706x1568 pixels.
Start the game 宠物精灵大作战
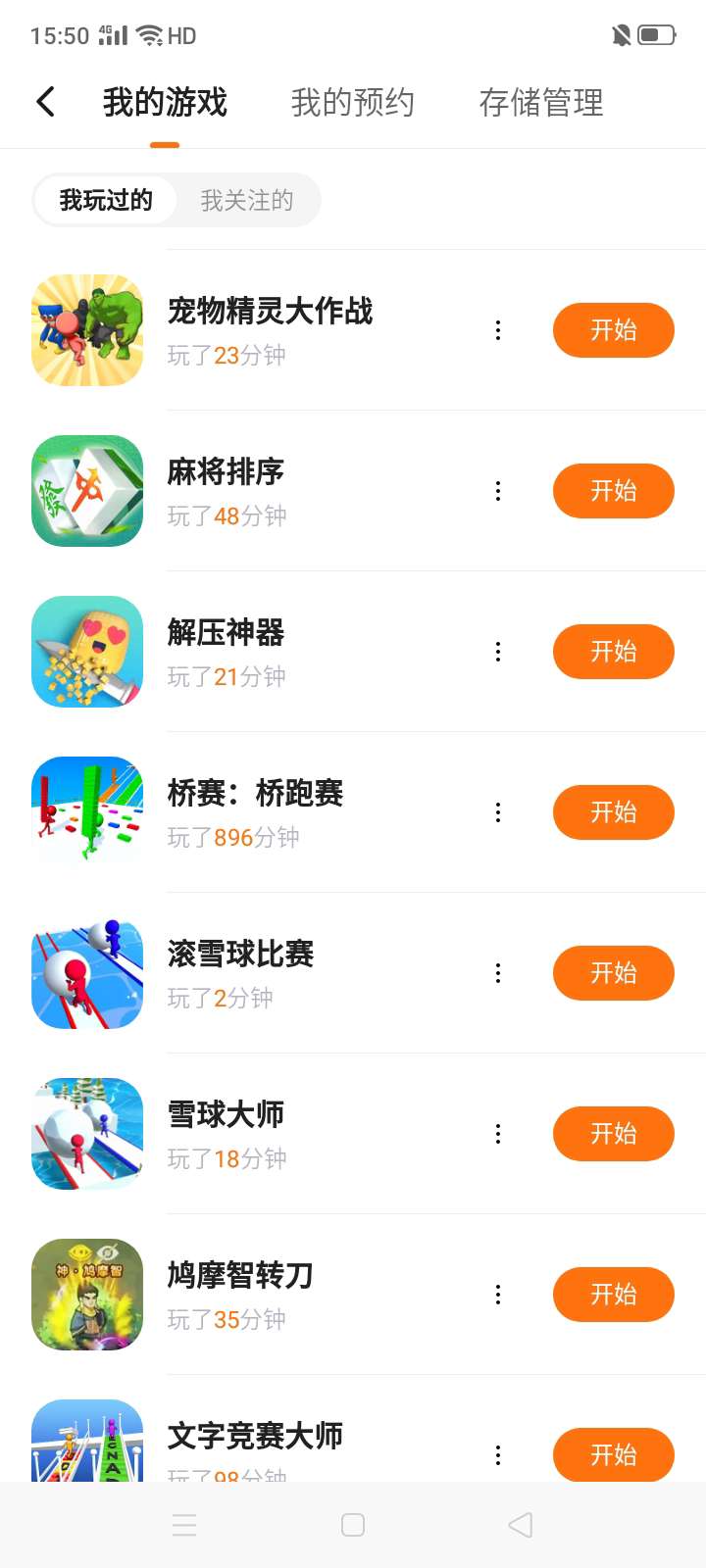(x=613, y=330)
